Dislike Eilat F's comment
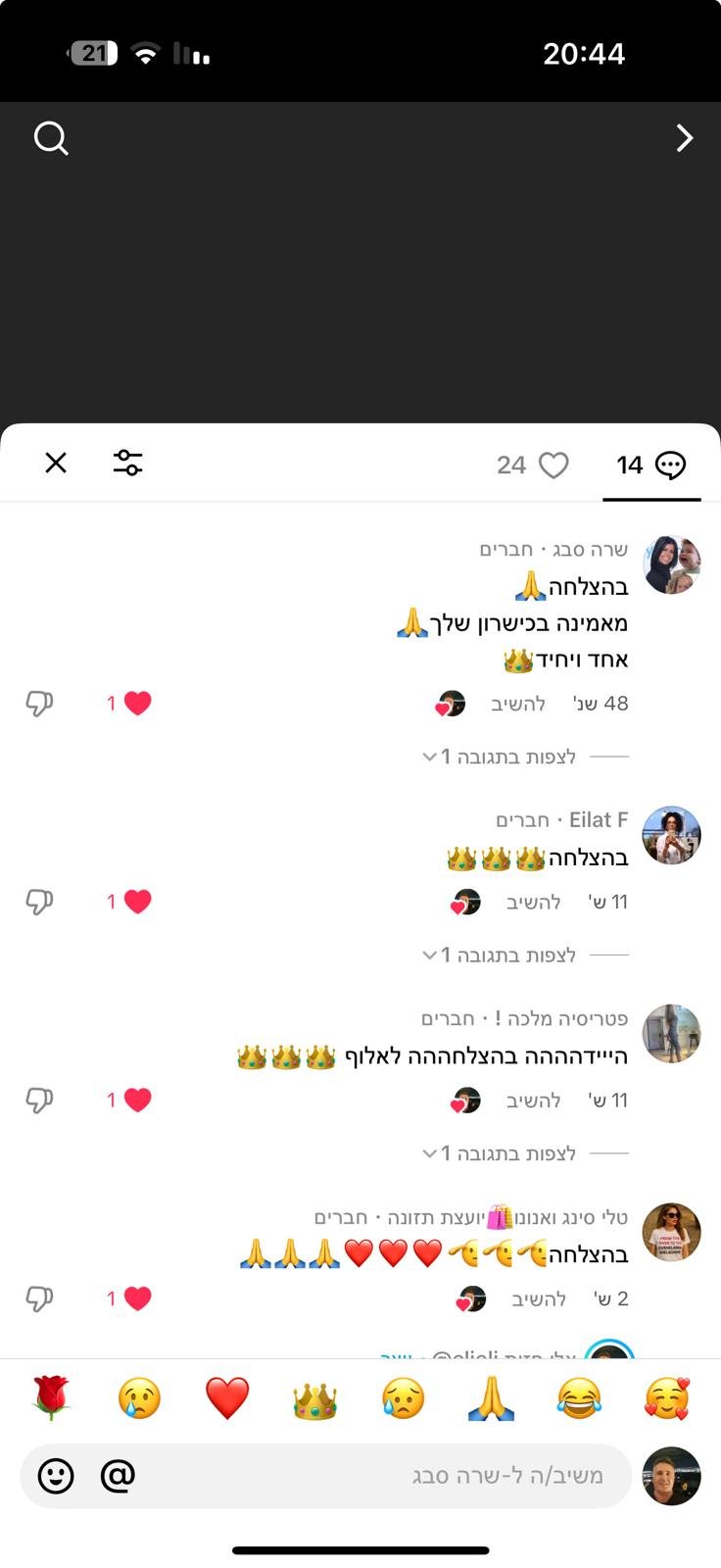 [x=39, y=902]
